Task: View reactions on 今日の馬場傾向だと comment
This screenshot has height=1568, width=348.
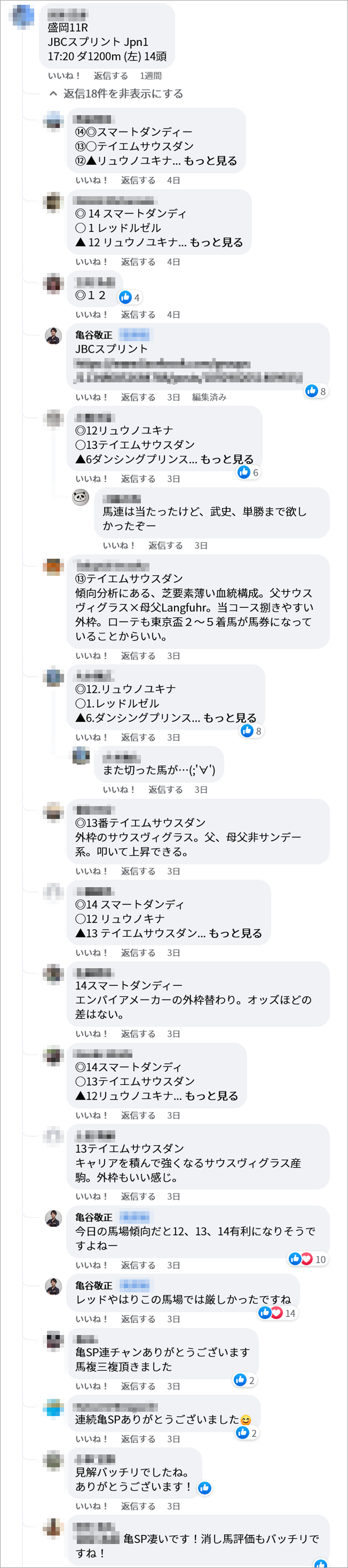Action: pyautogui.click(x=308, y=1260)
